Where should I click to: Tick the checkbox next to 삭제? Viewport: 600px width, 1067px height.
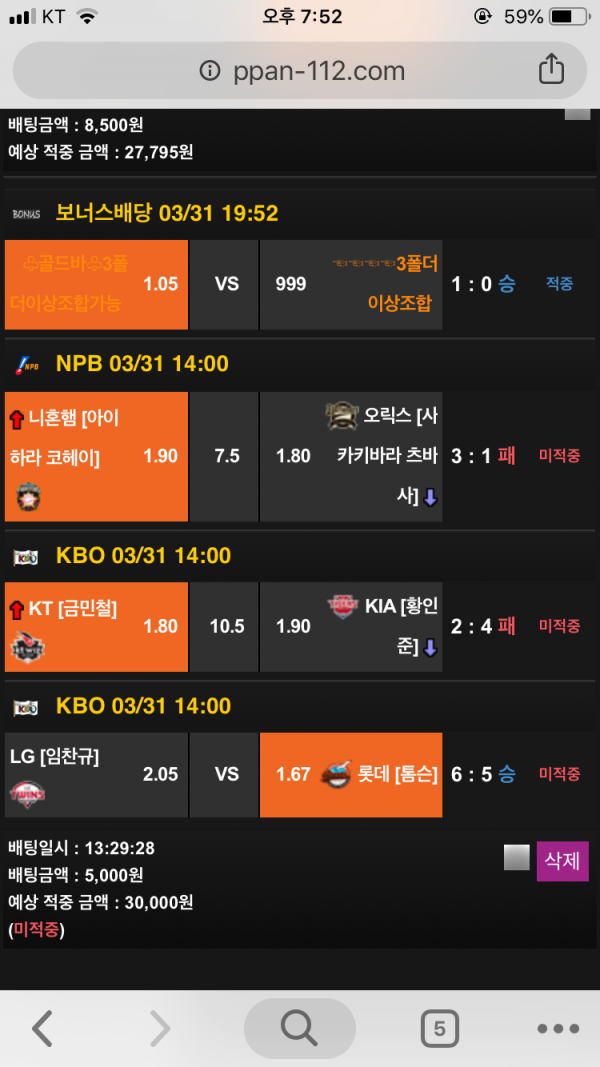tap(516, 858)
